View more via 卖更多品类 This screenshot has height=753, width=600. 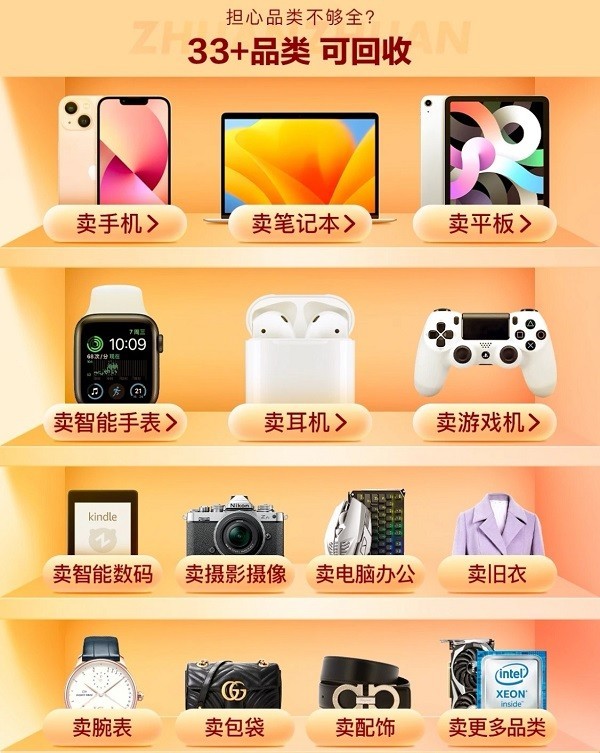click(497, 728)
